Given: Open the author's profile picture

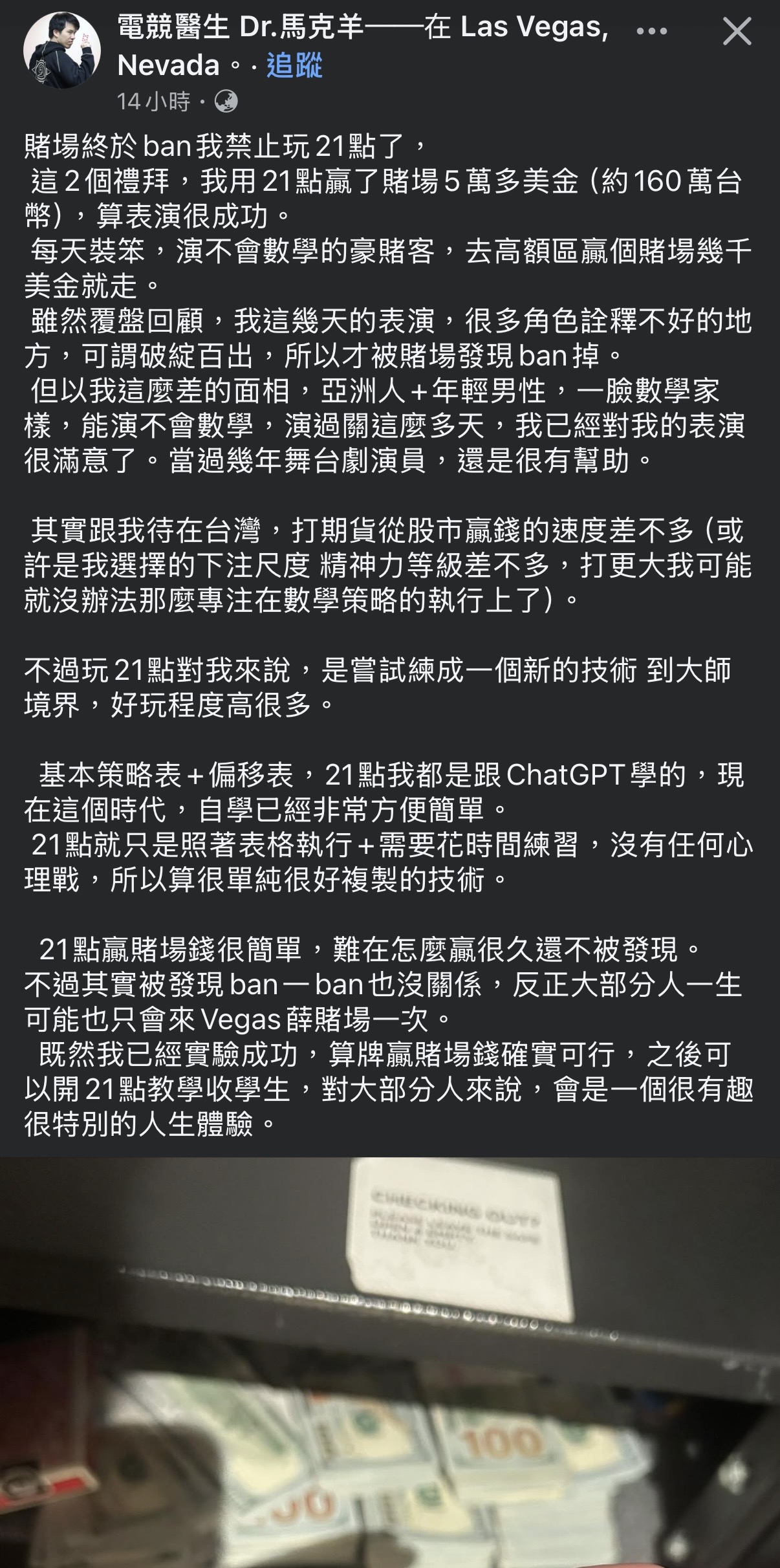Looking at the screenshot, I should [x=62, y=50].
